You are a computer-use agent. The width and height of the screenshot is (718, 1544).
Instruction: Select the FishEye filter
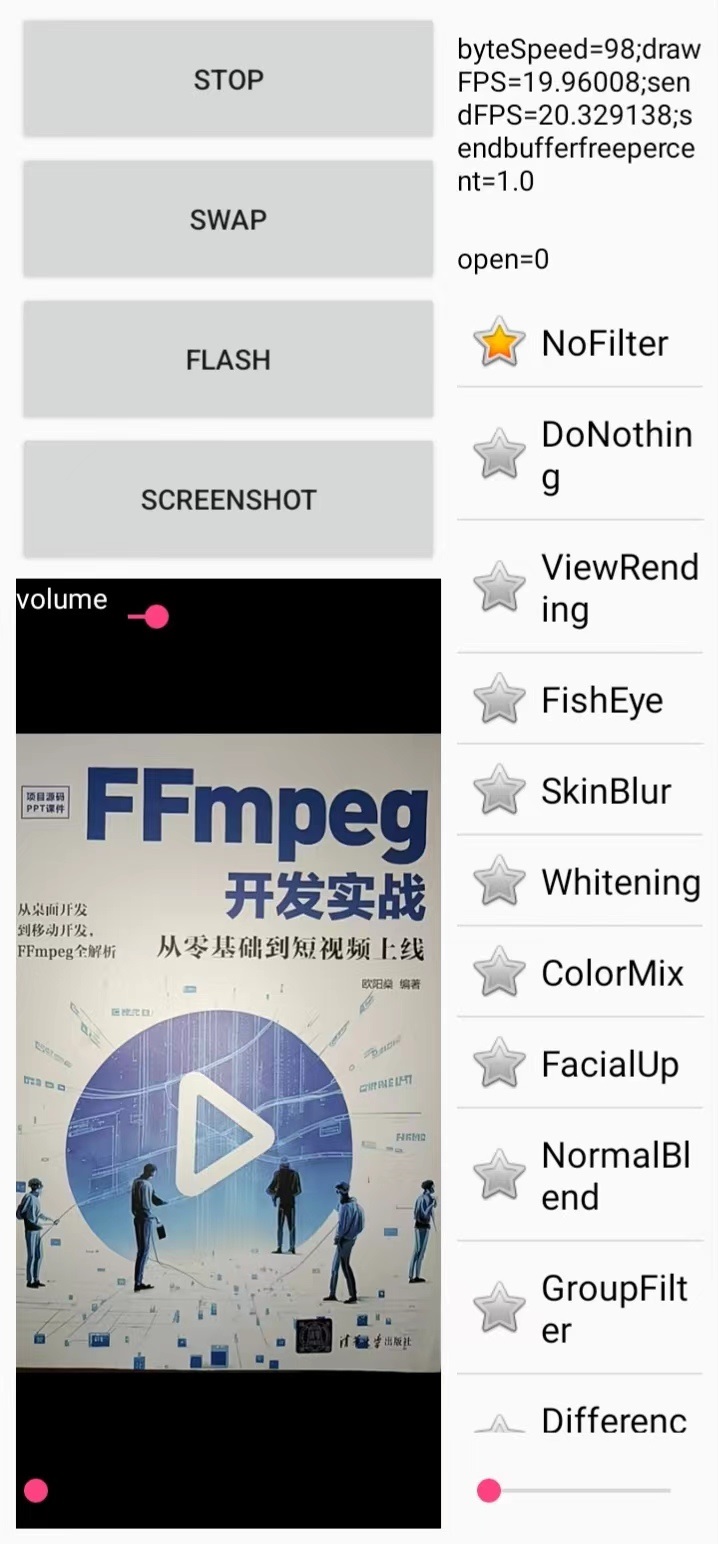(579, 699)
